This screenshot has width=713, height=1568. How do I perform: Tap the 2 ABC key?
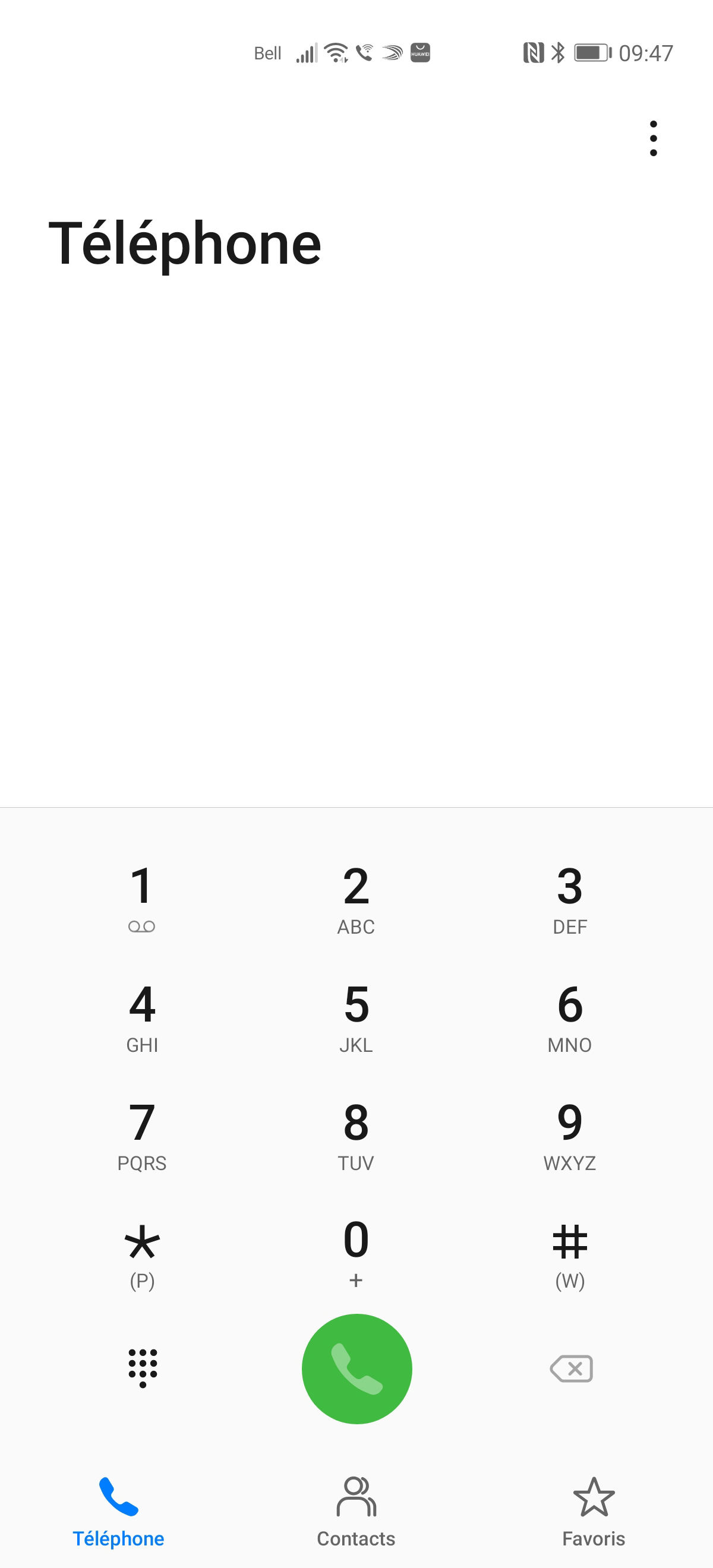point(356,897)
